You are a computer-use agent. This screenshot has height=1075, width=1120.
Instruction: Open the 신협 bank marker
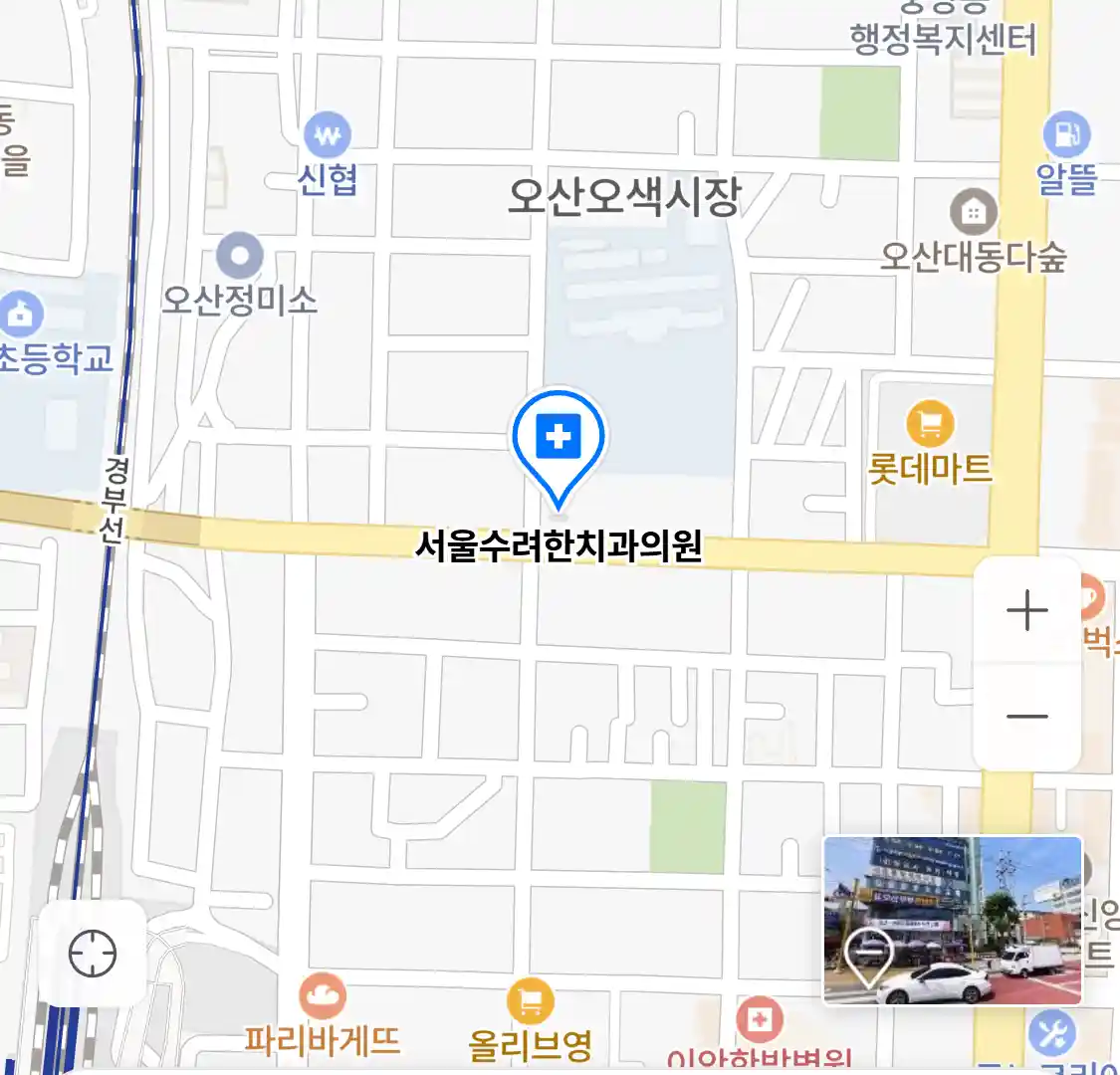tap(328, 134)
